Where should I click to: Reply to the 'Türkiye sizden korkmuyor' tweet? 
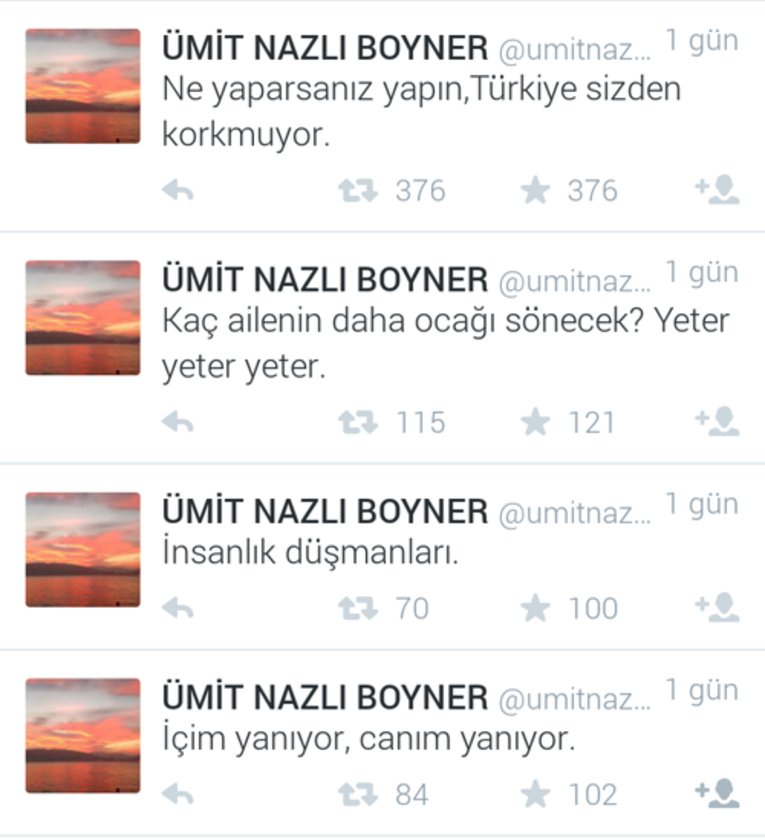pyautogui.click(x=177, y=191)
